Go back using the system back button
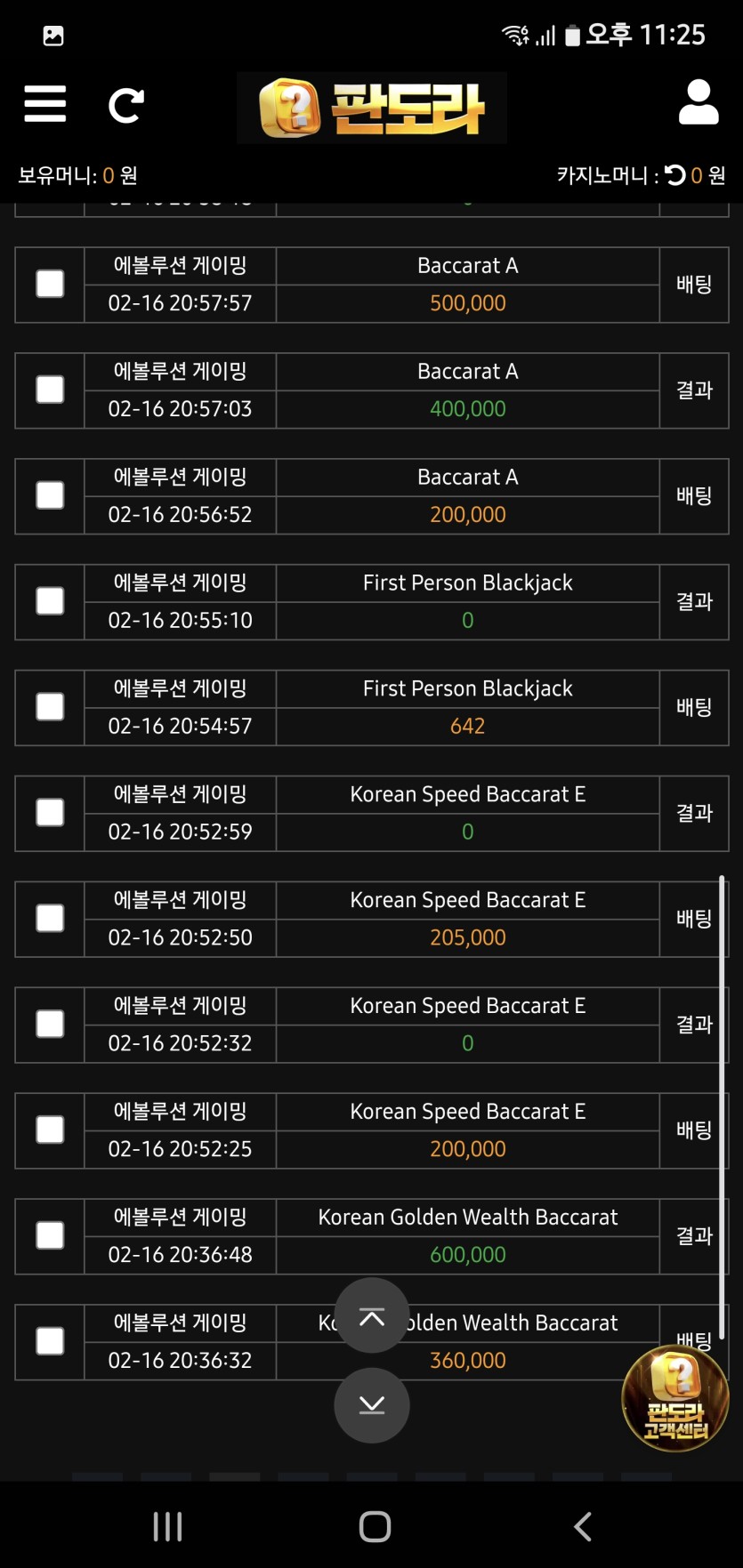Viewport: 743px width, 1568px height. tap(583, 1527)
